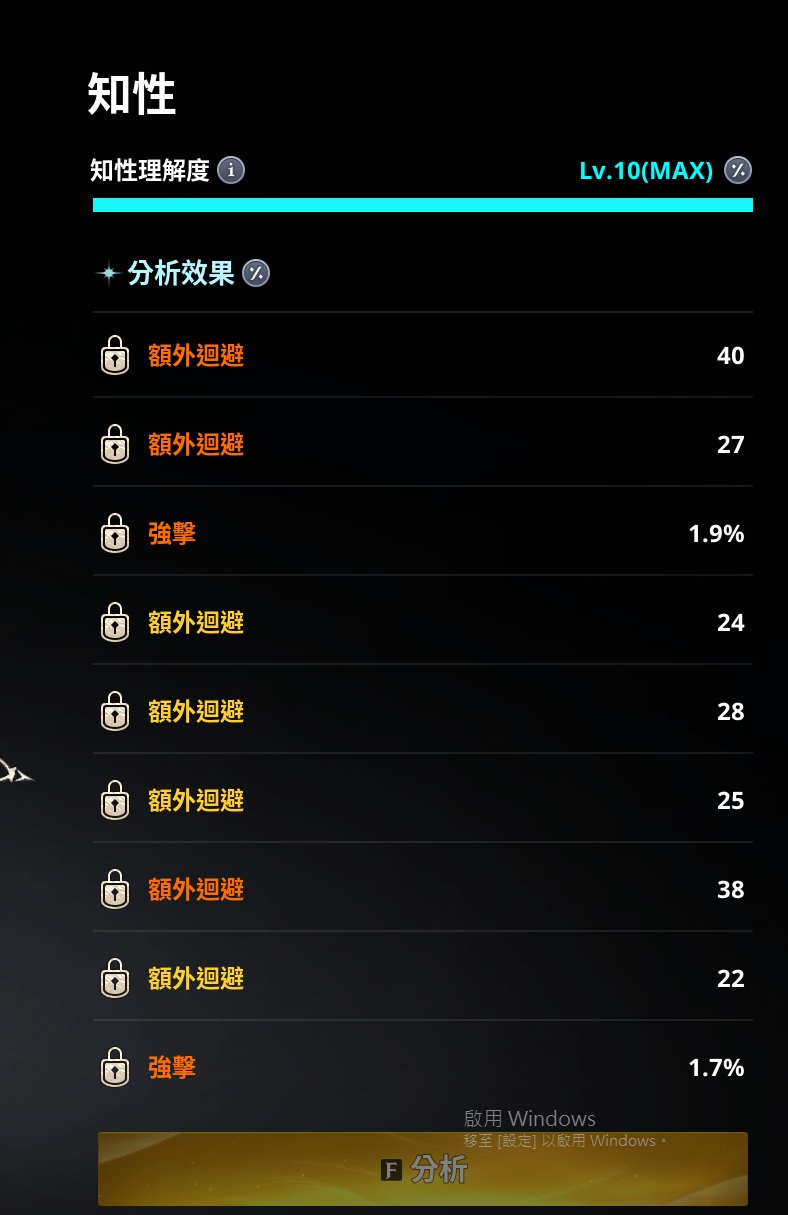Start analysis with the 分析 button
The height and width of the screenshot is (1215, 788).
click(x=423, y=1169)
